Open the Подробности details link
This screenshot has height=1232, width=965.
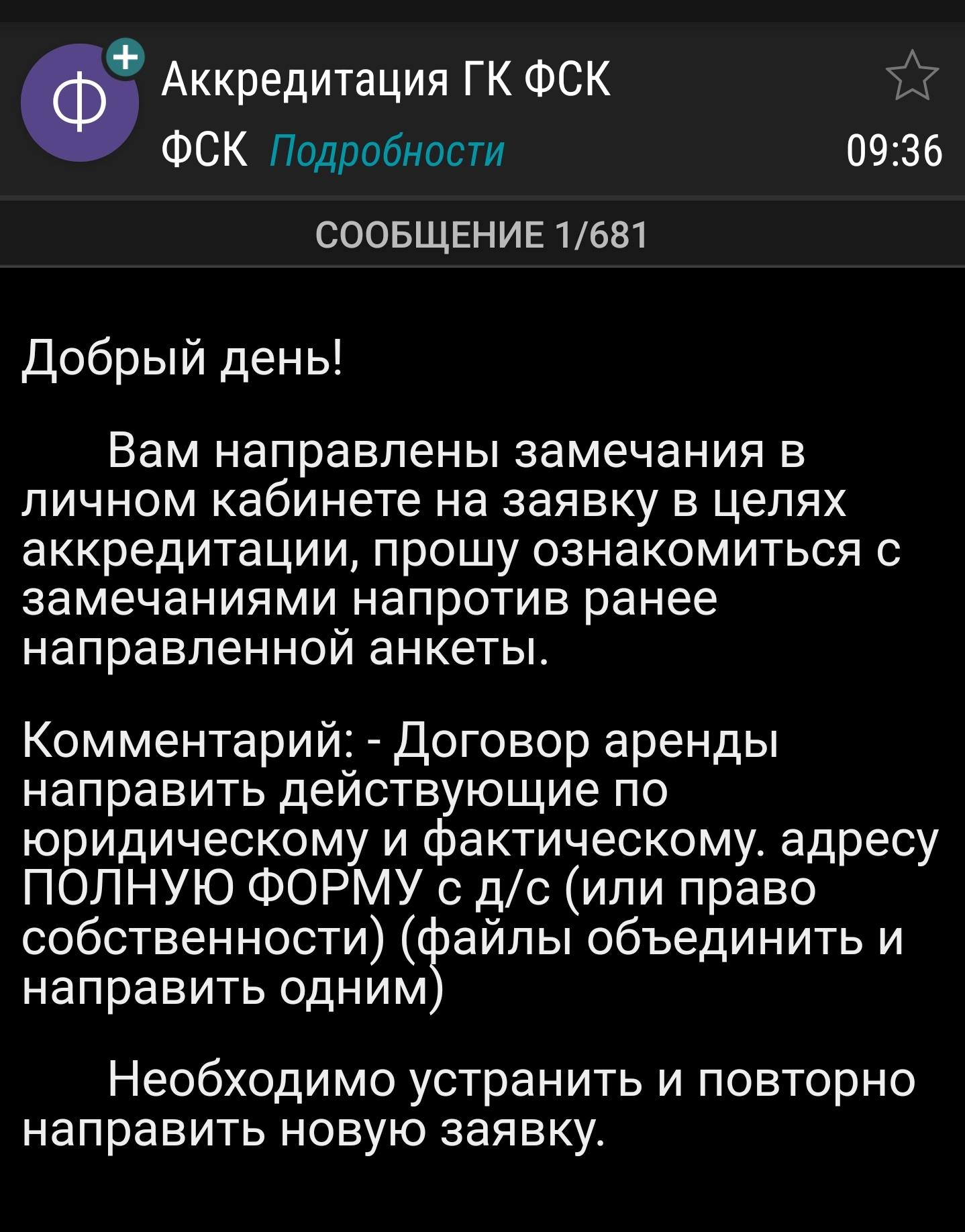[x=387, y=151]
